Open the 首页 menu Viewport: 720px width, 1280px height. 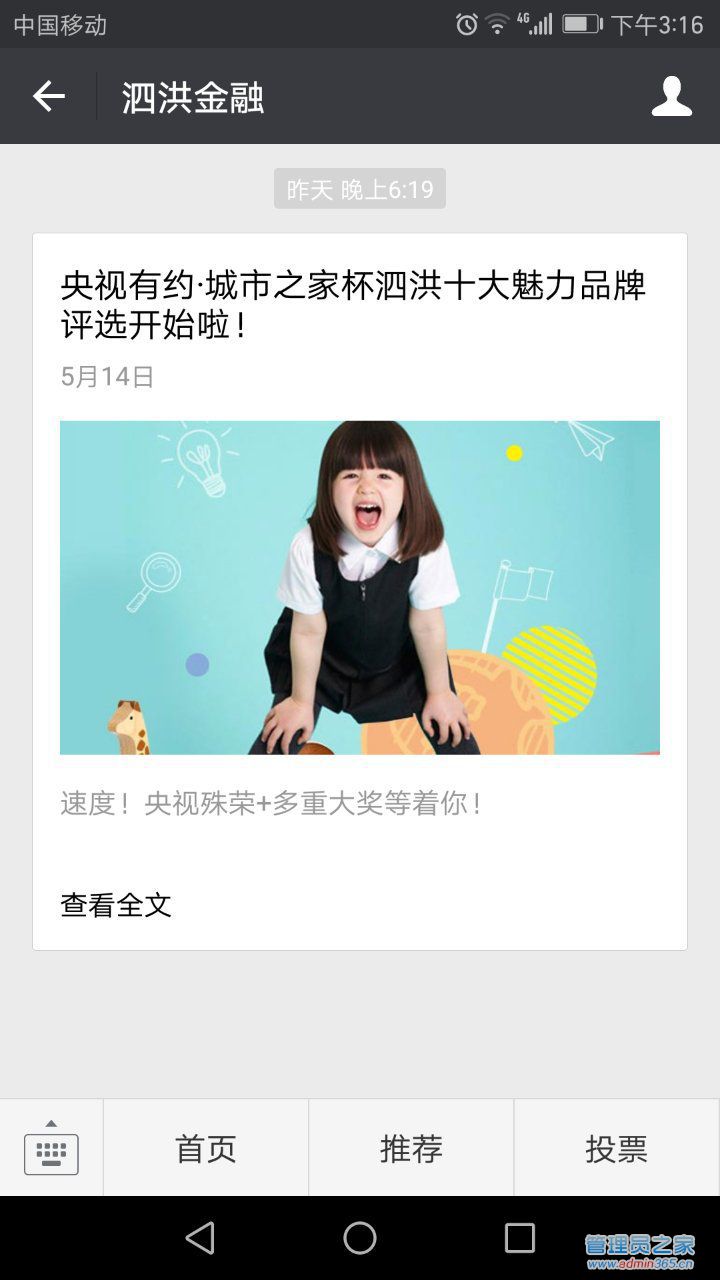click(x=206, y=1149)
